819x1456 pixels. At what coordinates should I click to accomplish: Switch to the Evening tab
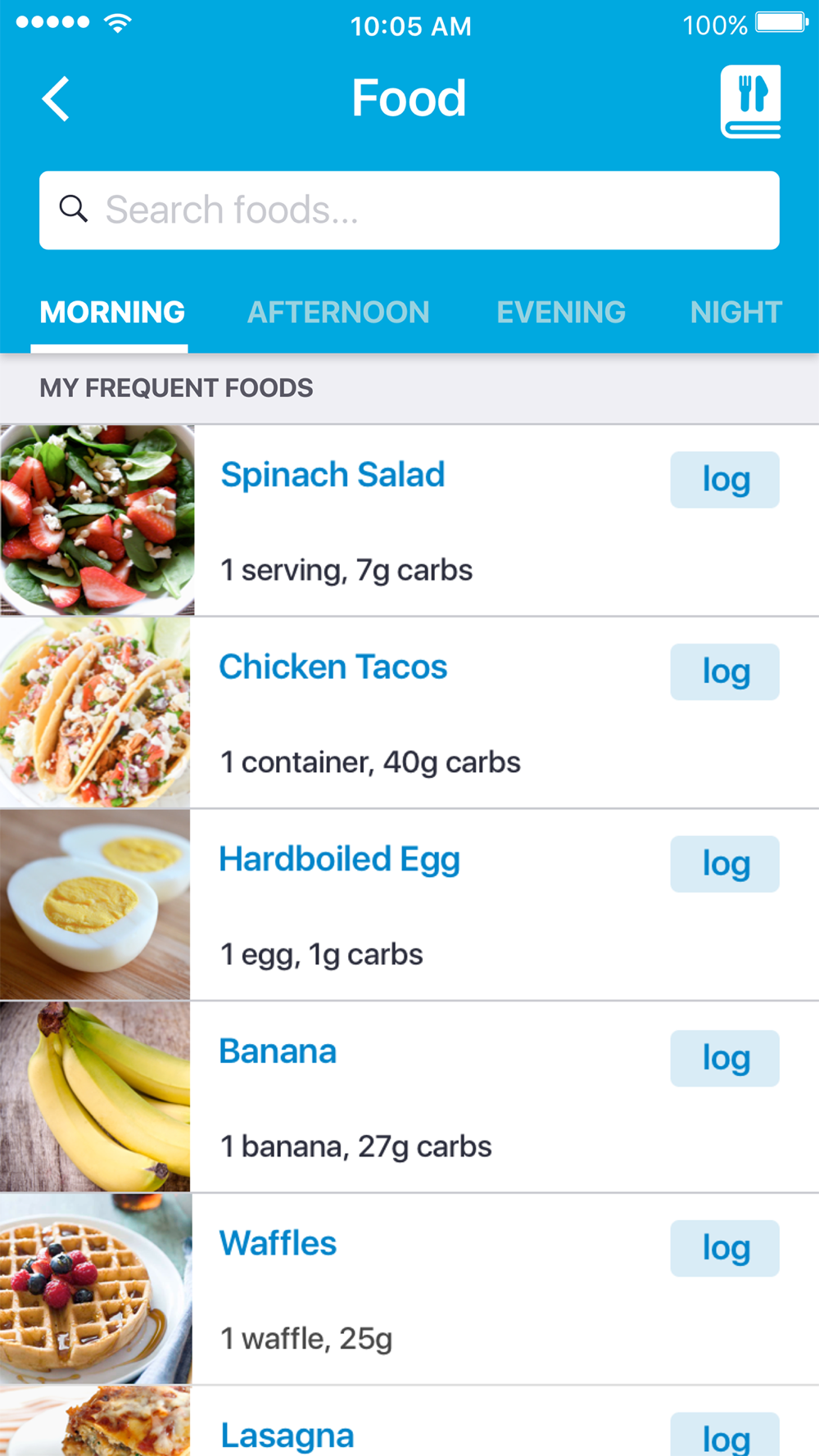[561, 312]
